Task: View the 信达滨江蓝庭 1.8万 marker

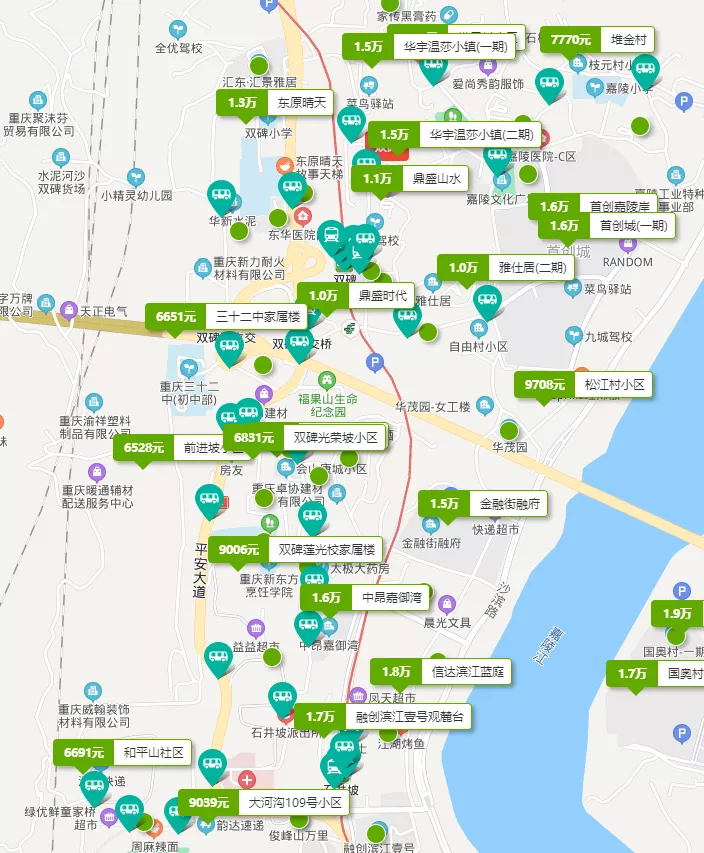Action: pyautogui.click(x=441, y=671)
